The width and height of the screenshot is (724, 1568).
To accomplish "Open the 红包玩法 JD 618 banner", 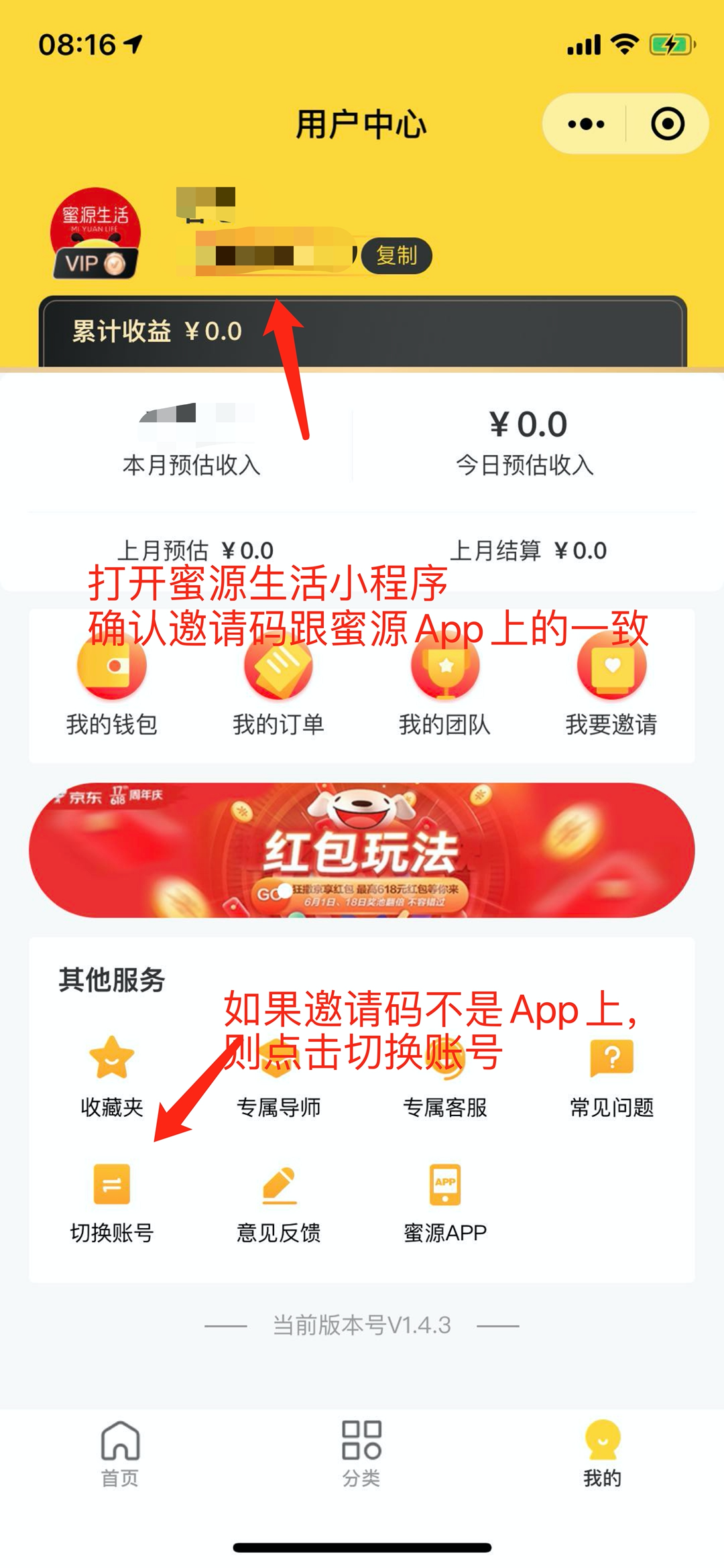I will (361, 850).
